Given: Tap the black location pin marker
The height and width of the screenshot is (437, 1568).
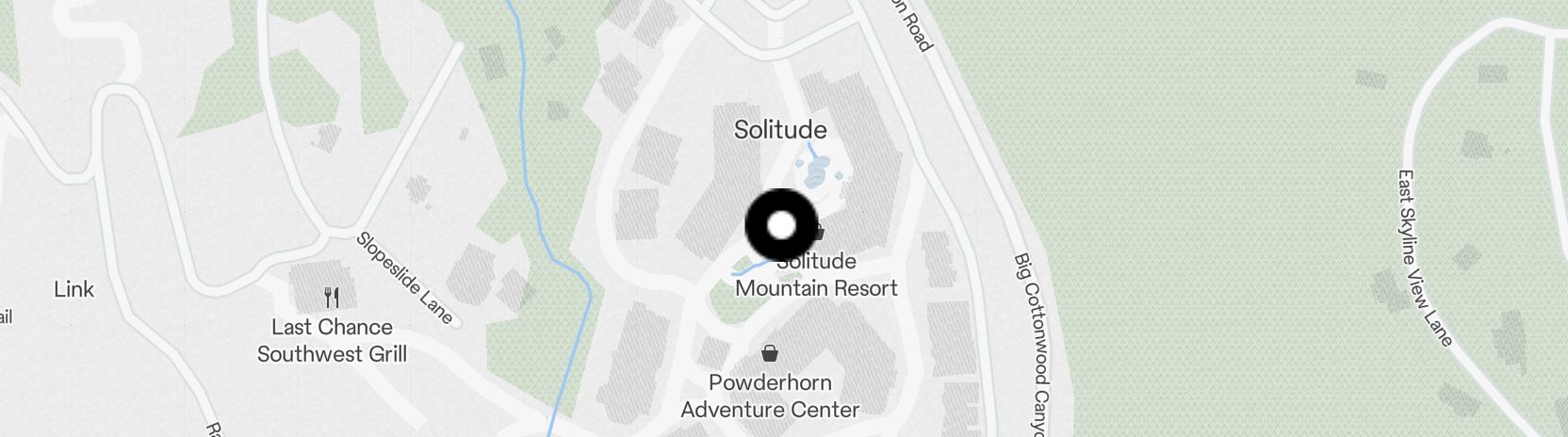Looking at the screenshot, I should (781, 225).
